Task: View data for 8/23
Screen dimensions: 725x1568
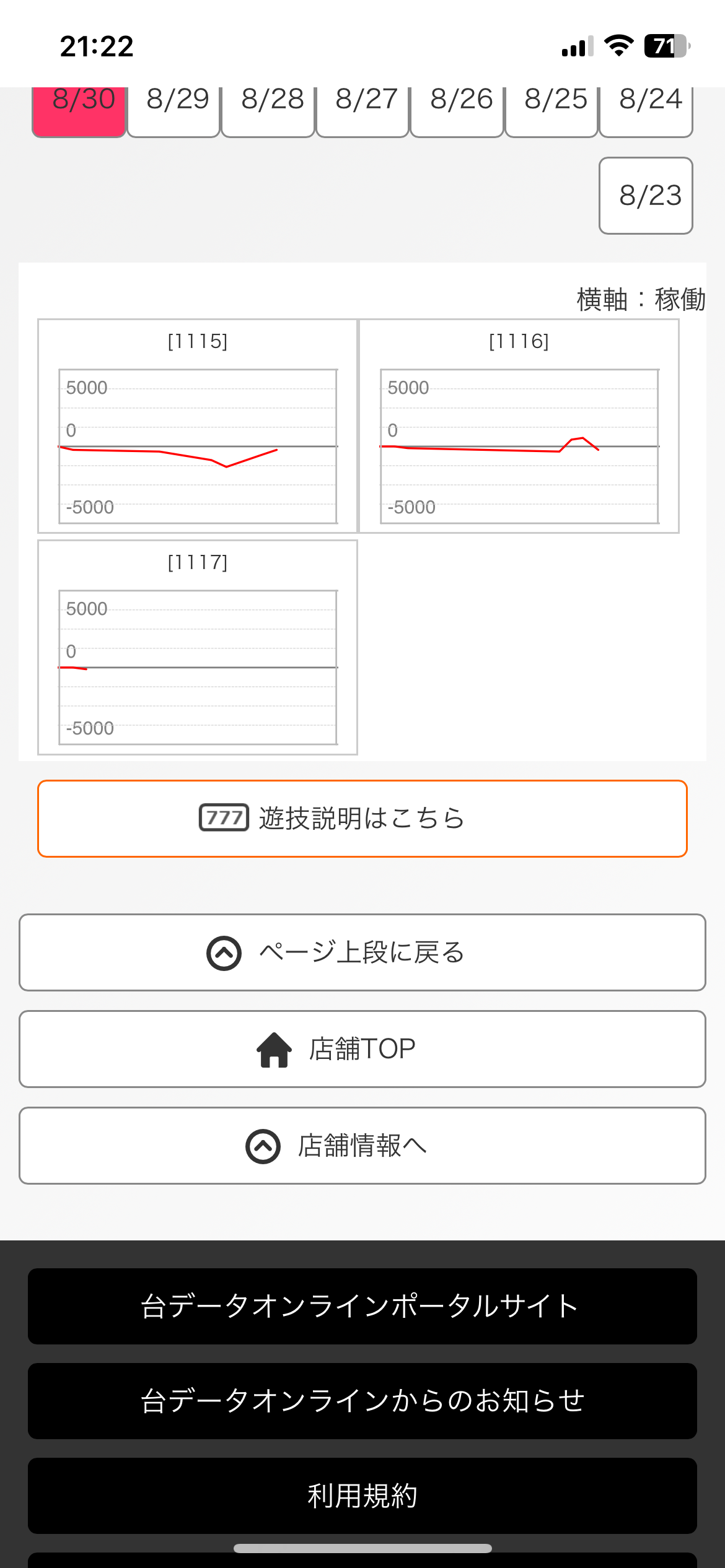Action: click(646, 196)
